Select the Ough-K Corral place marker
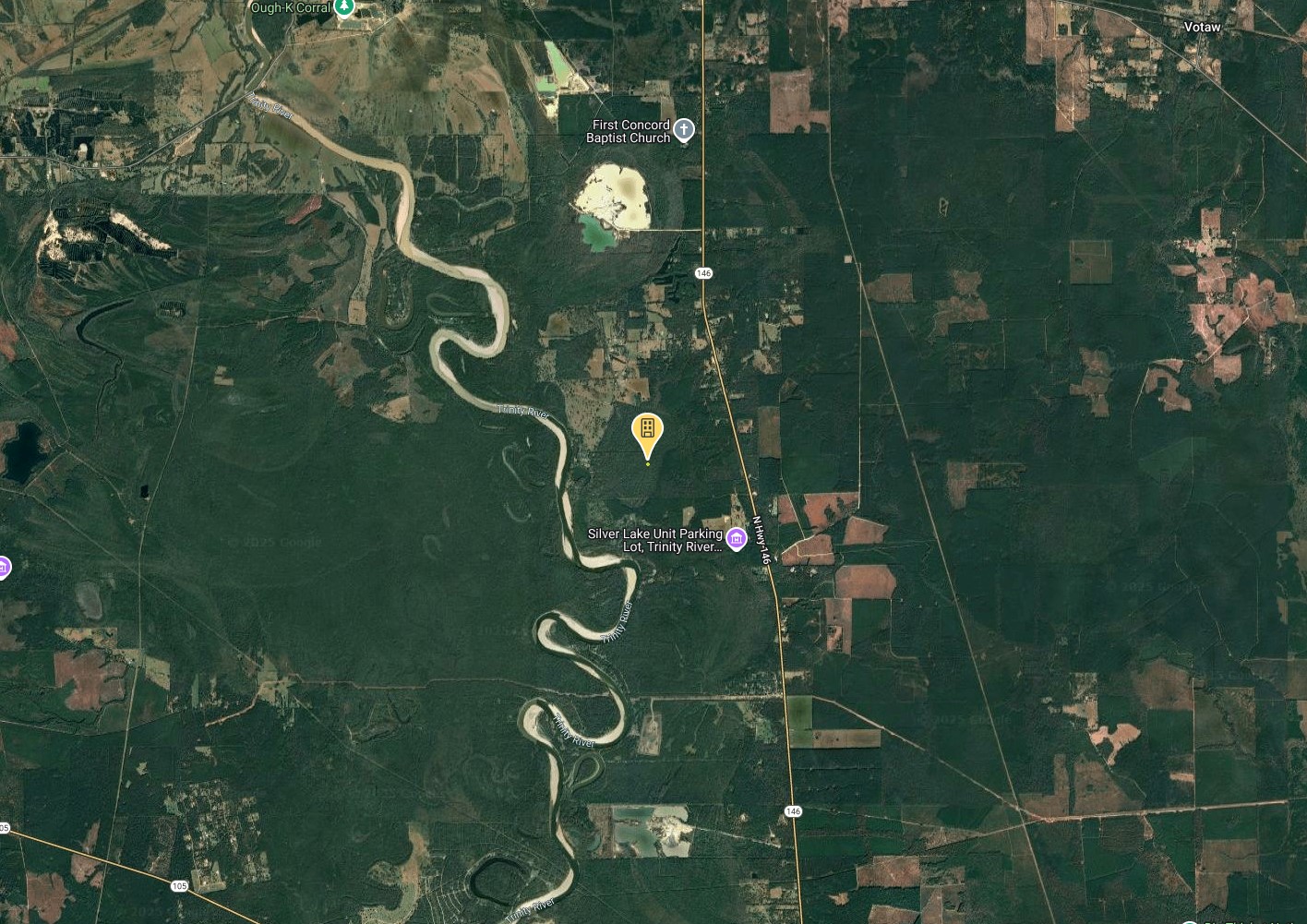Screen dimensions: 1307x924 click(x=344, y=6)
